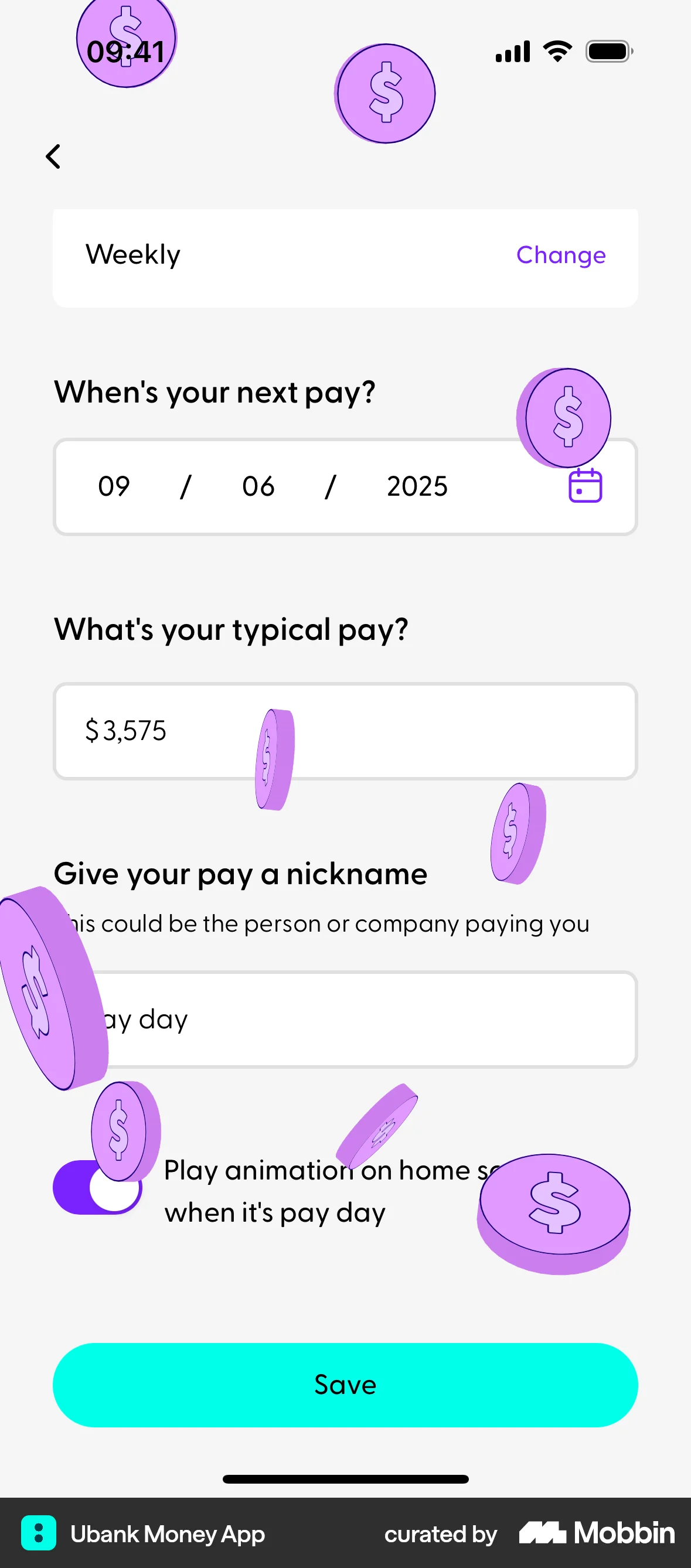Viewport: 691px width, 1568px height.
Task: Select the year field showing 2025
Action: 417,486
